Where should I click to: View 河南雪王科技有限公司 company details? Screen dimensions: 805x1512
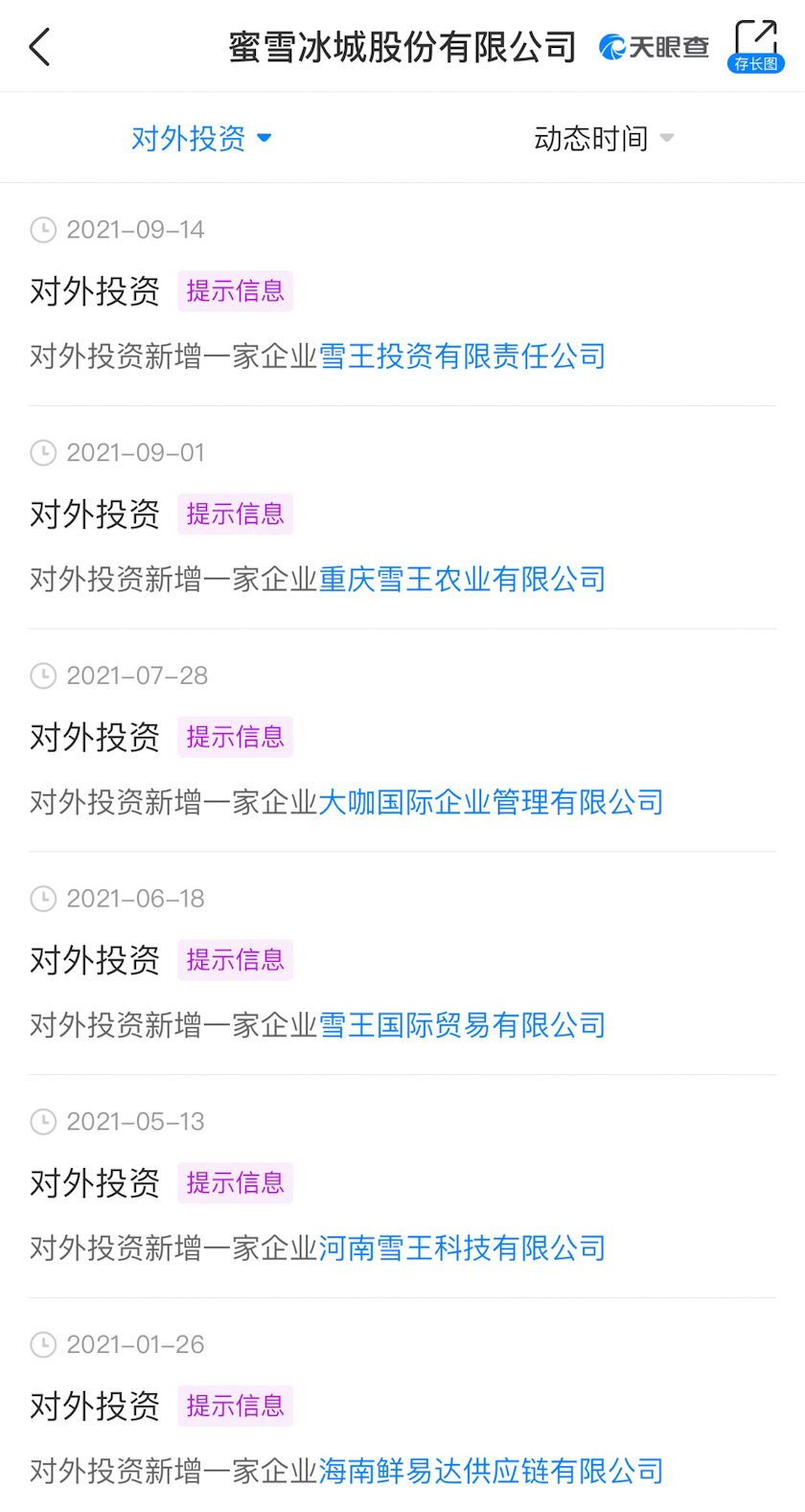pyautogui.click(x=462, y=1249)
